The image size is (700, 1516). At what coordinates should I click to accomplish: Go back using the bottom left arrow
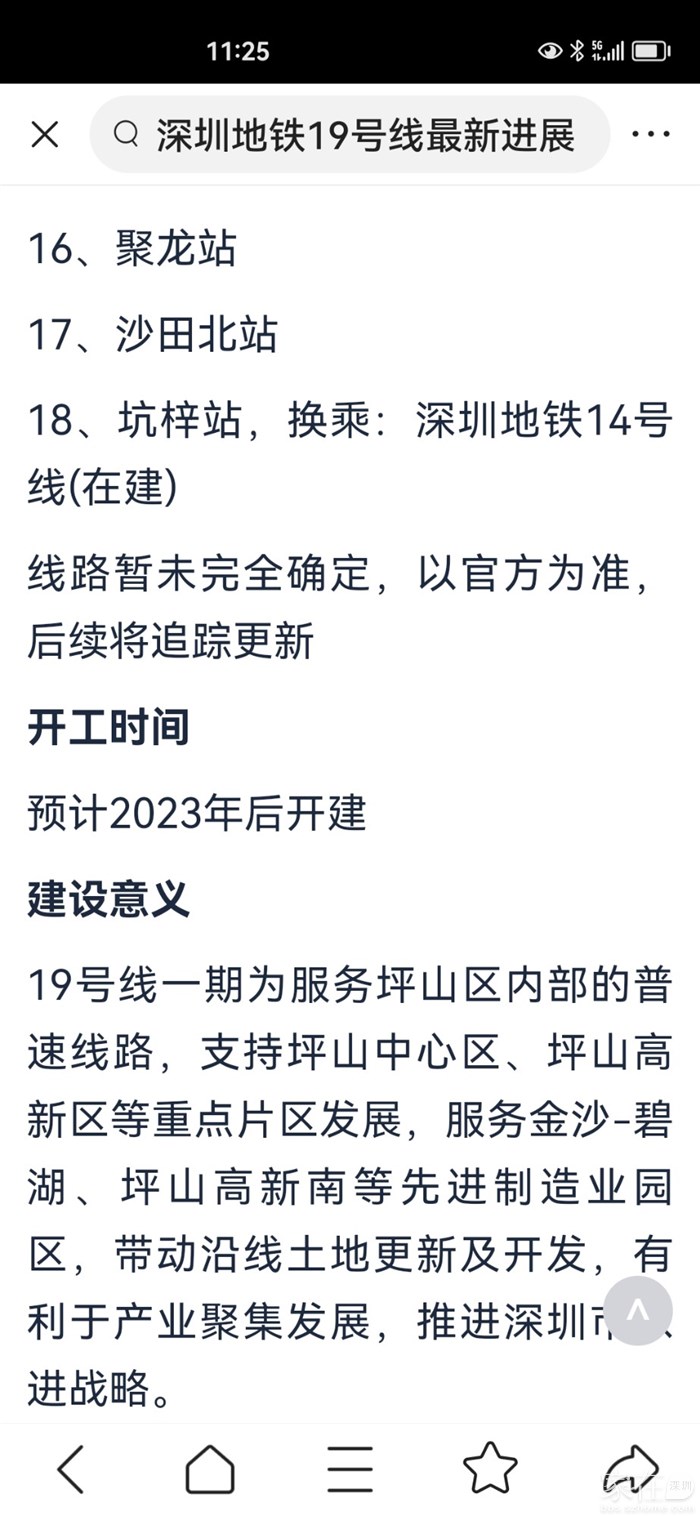(70, 1470)
